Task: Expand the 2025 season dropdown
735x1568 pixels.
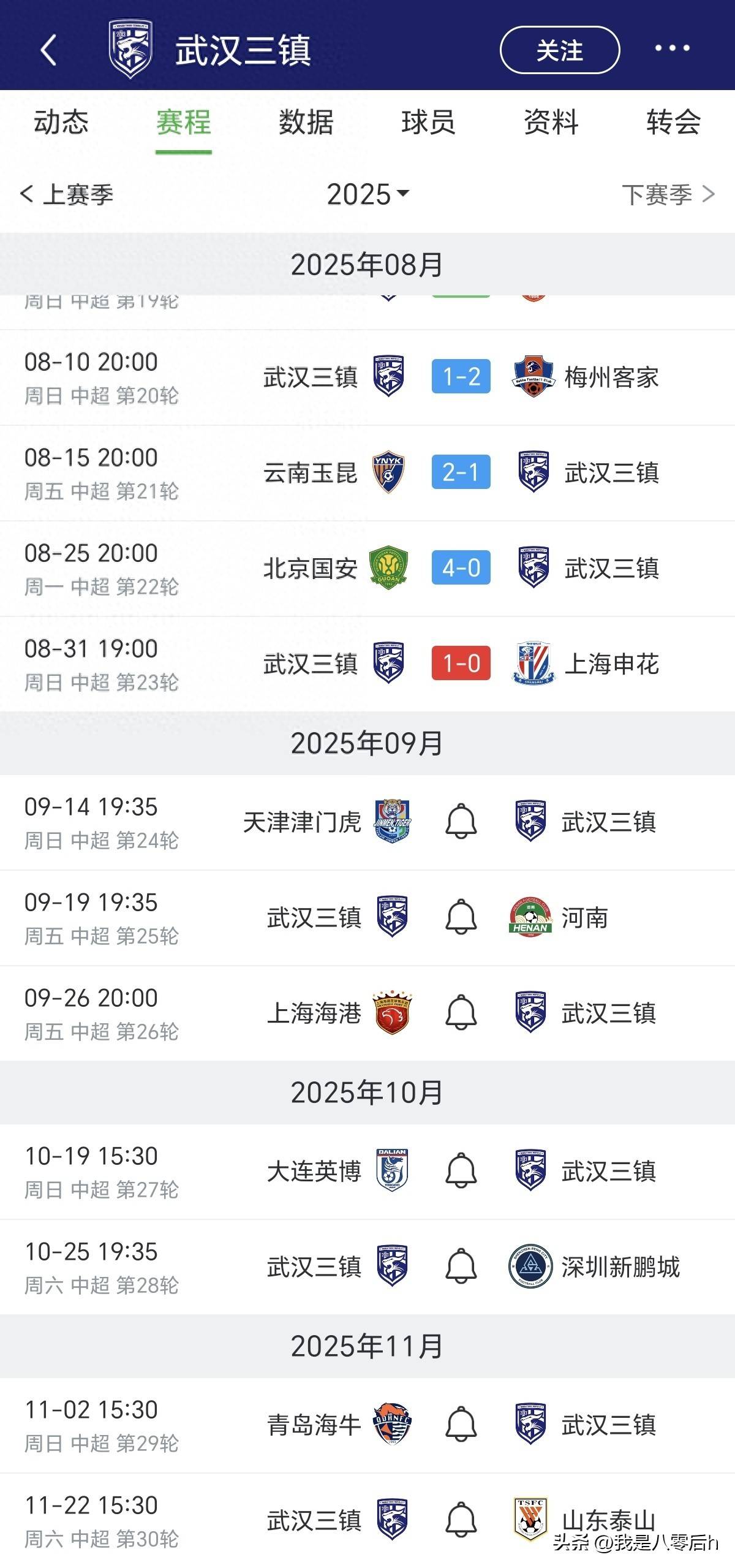Action: coord(367,194)
